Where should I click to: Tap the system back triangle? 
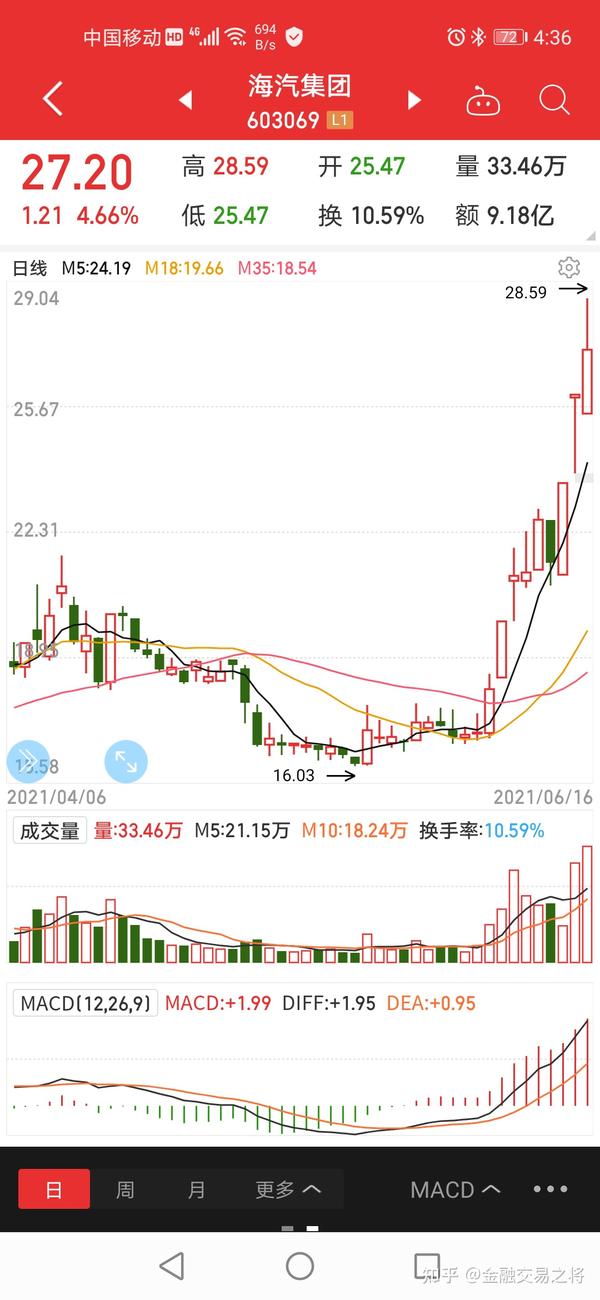tap(172, 1266)
